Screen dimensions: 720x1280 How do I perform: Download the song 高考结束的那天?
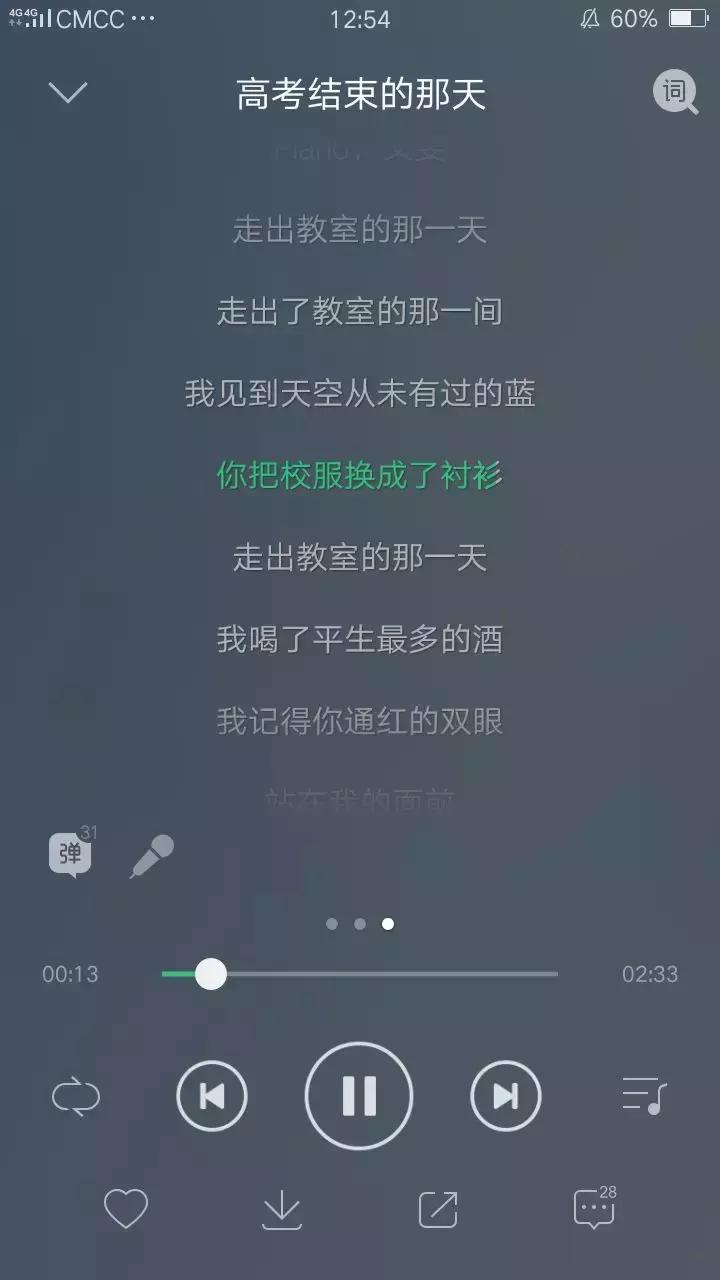pyautogui.click(x=283, y=1211)
